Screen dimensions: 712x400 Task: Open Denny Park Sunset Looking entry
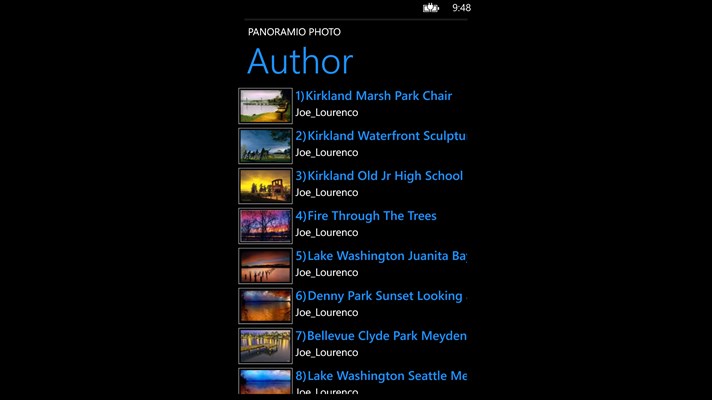[x=380, y=296]
